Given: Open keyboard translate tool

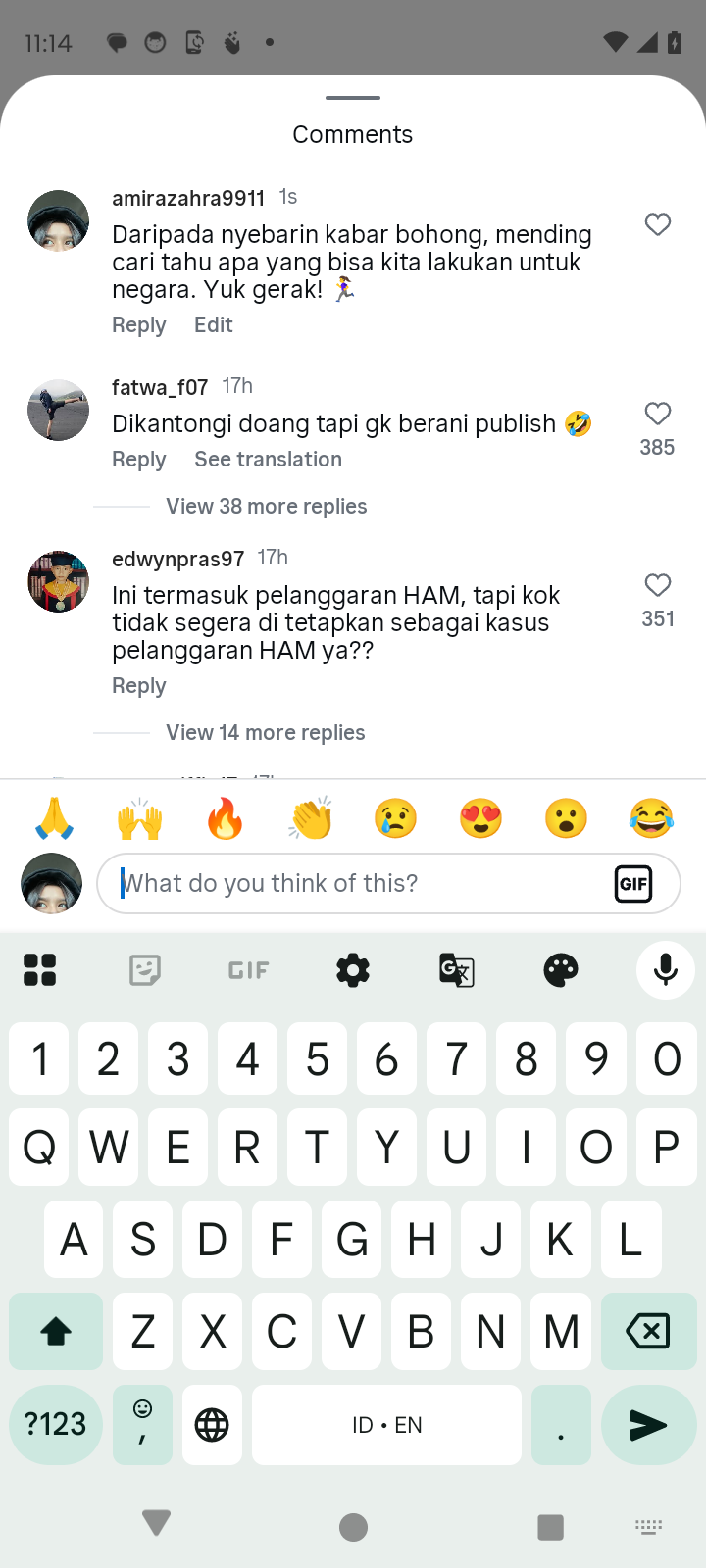Looking at the screenshot, I should [457, 970].
